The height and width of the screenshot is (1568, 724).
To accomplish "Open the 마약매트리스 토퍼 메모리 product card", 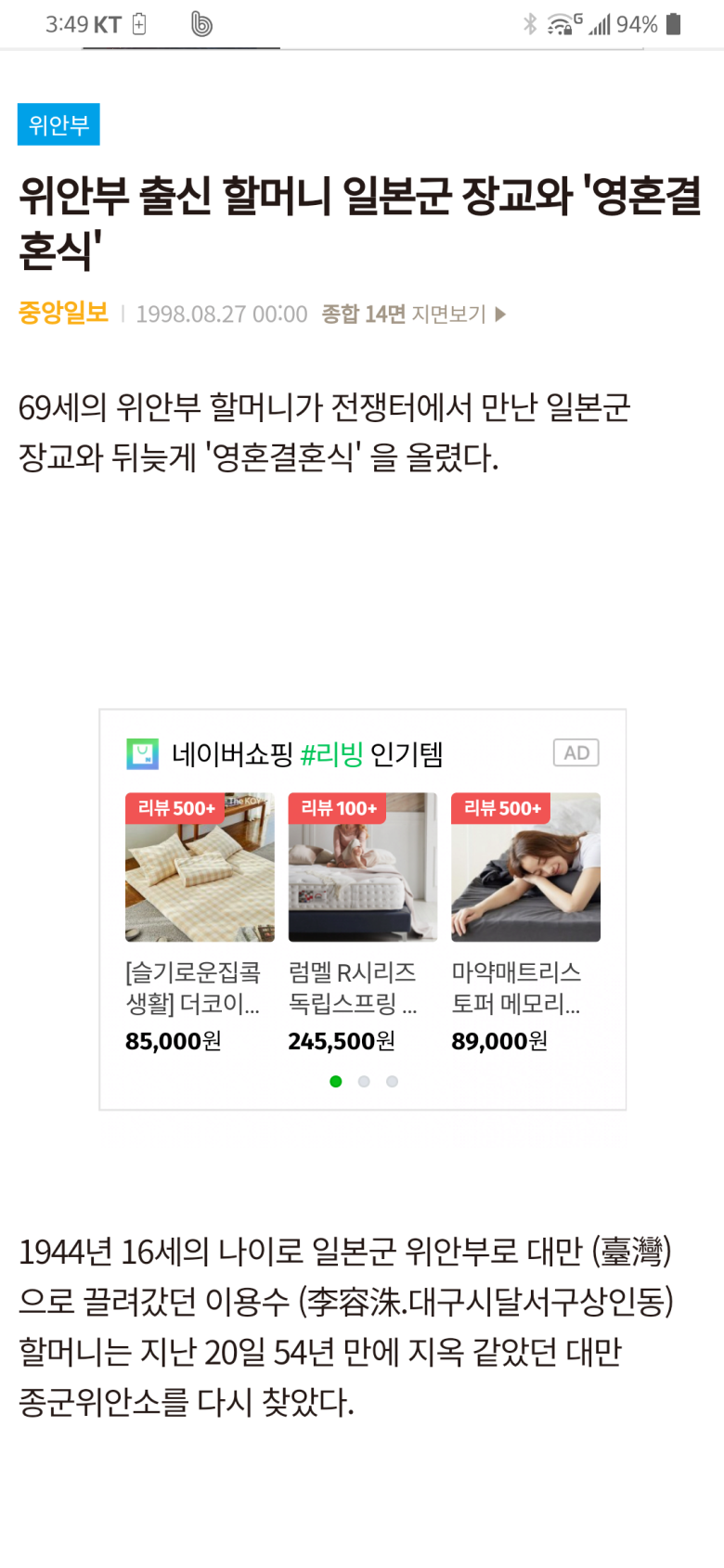I will click(x=525, y=923).
